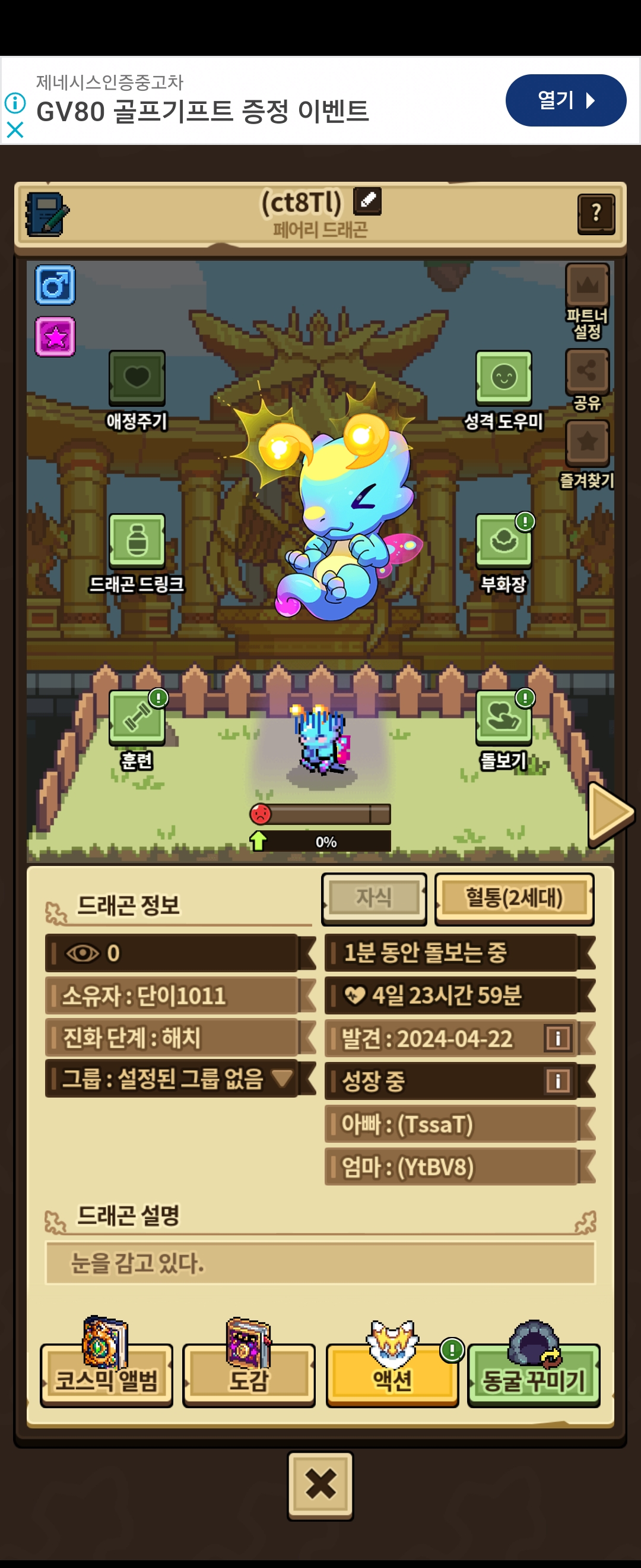The height and width of the screenshot is (1568, 641).
Task: Open 코스믹 앨범 cosmic album
Action: 106,1379
